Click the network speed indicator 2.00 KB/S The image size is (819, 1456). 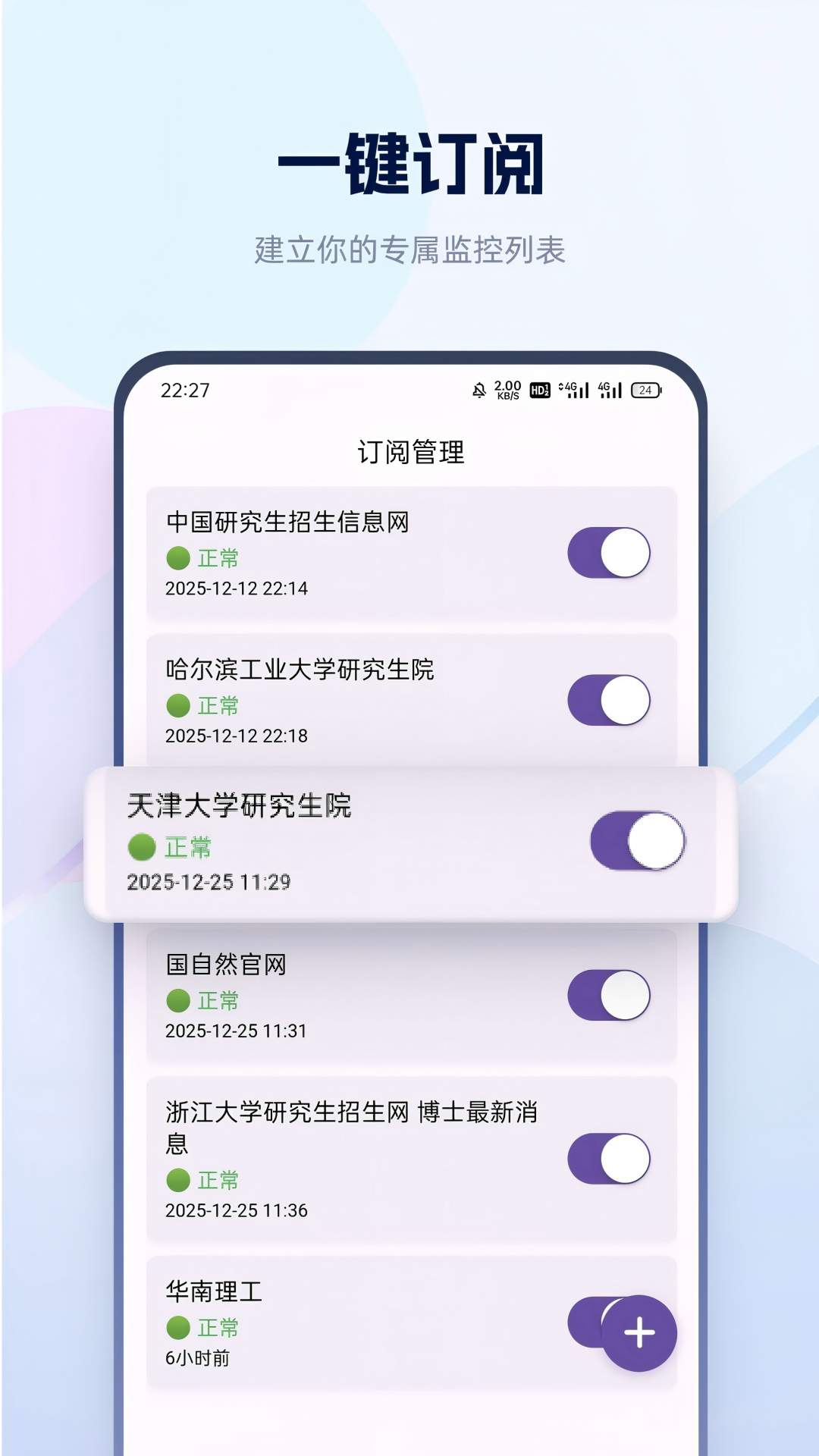pos(506,389)
